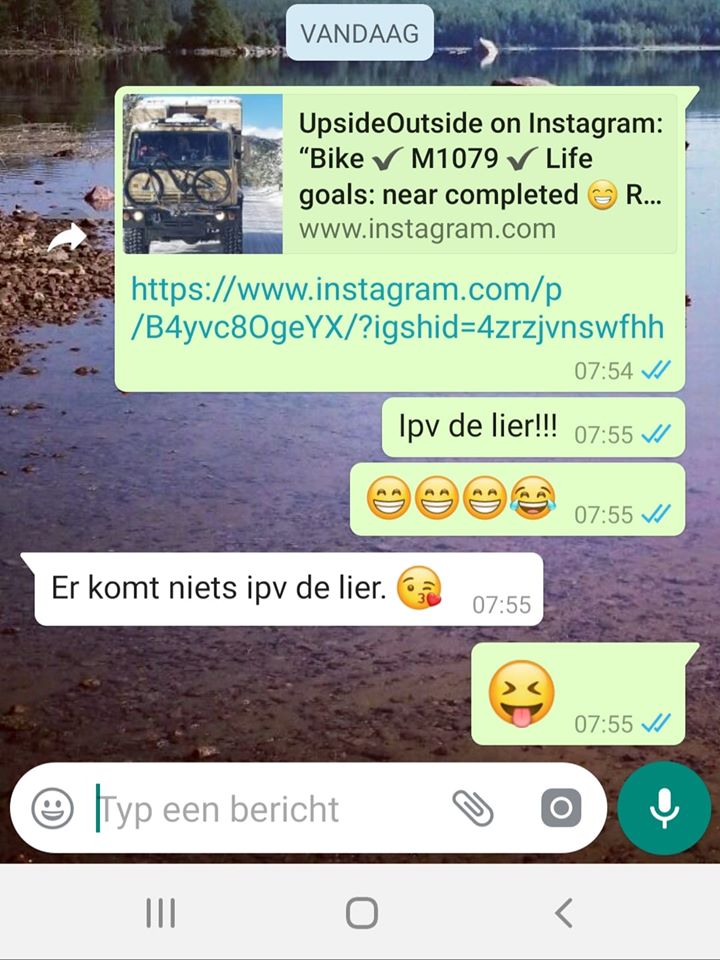This screenshot has width=720, height=960.
Task: Open the instagram.com/p/B4yvc8OgeYX link
Action: pos(398,308)
